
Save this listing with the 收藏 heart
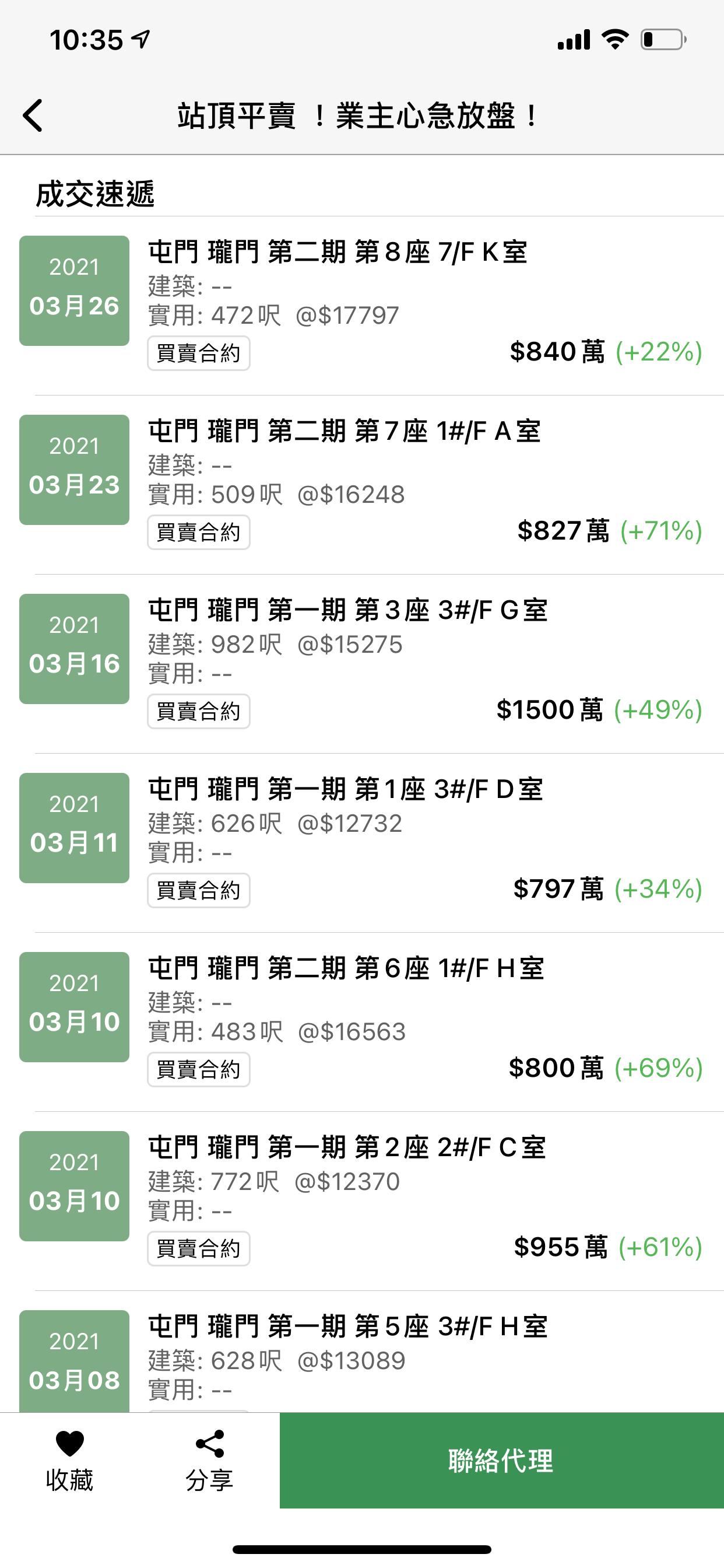click(x=69, y=1460)
